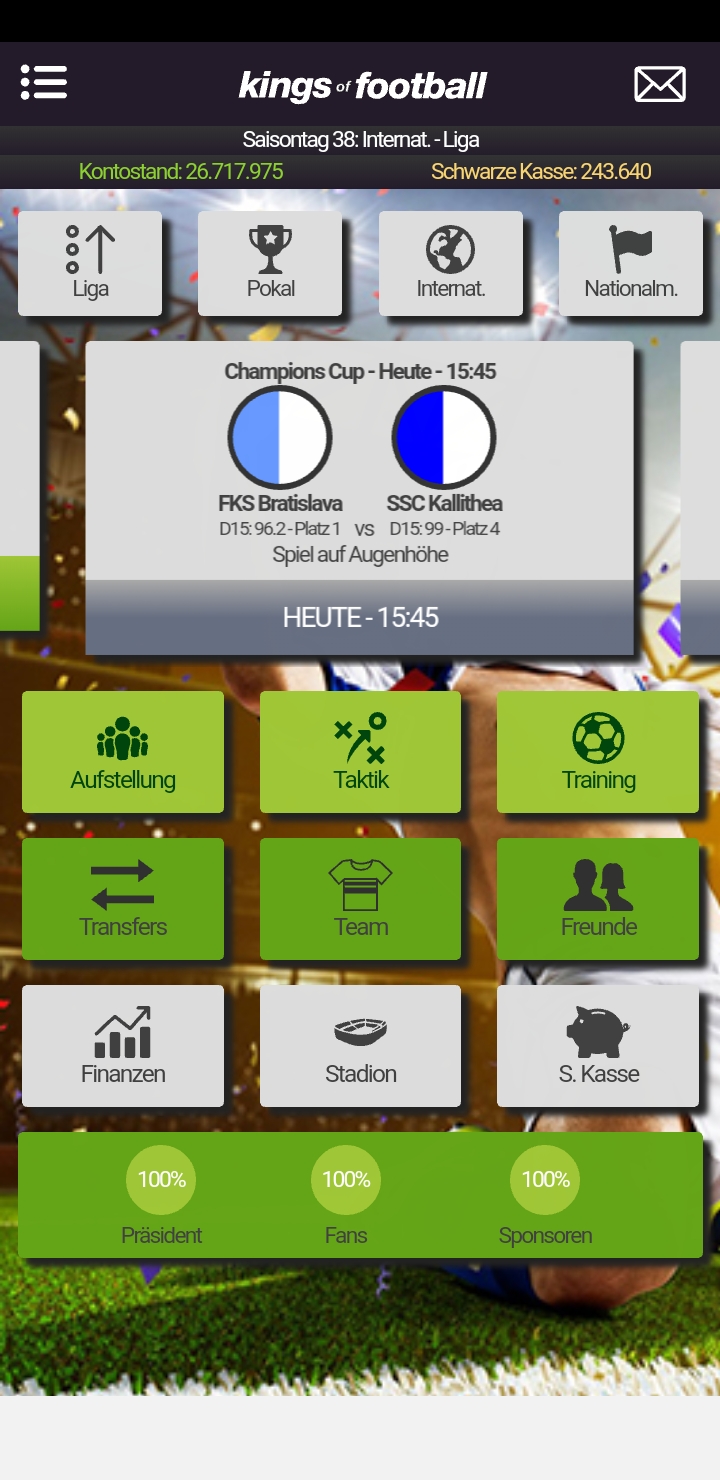This screenshot has width=720, height=1480.
Task: Open the Präsident satisfaction details
Action: pyautogui.click(x=161, y=1196)
